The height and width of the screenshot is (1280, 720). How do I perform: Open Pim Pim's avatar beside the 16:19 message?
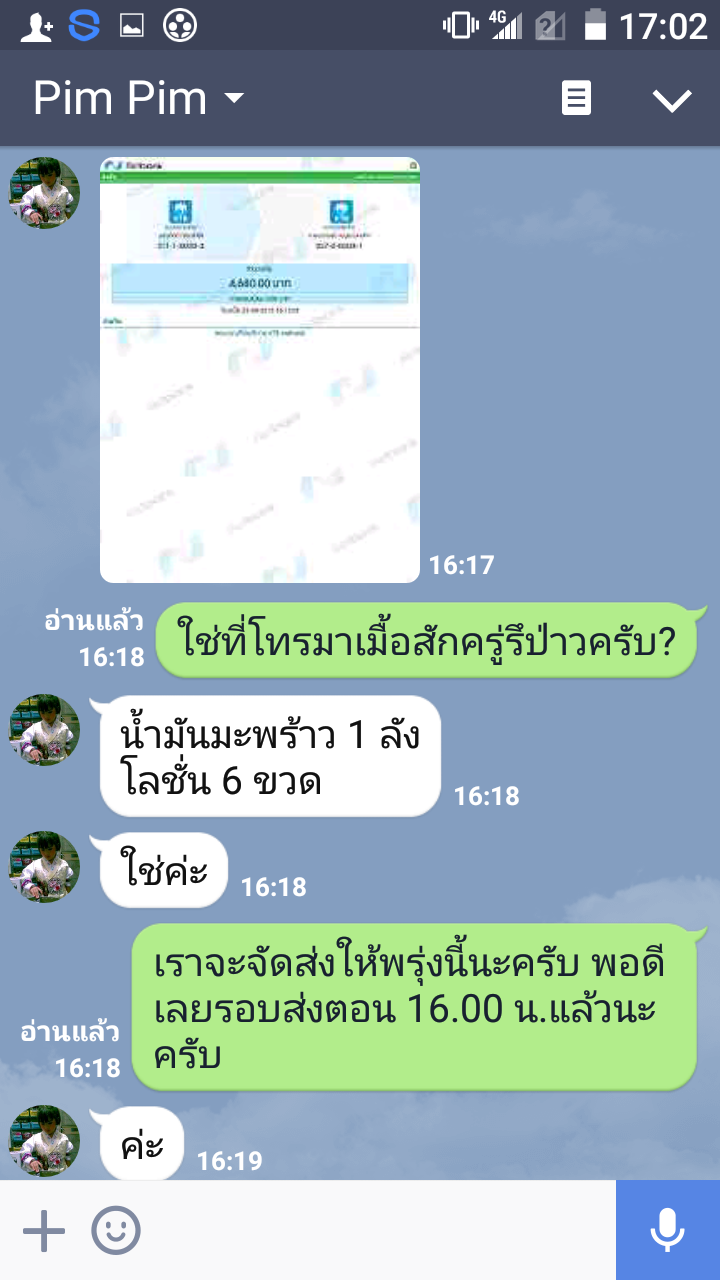pyautogui.click(x=44, y=1142)
